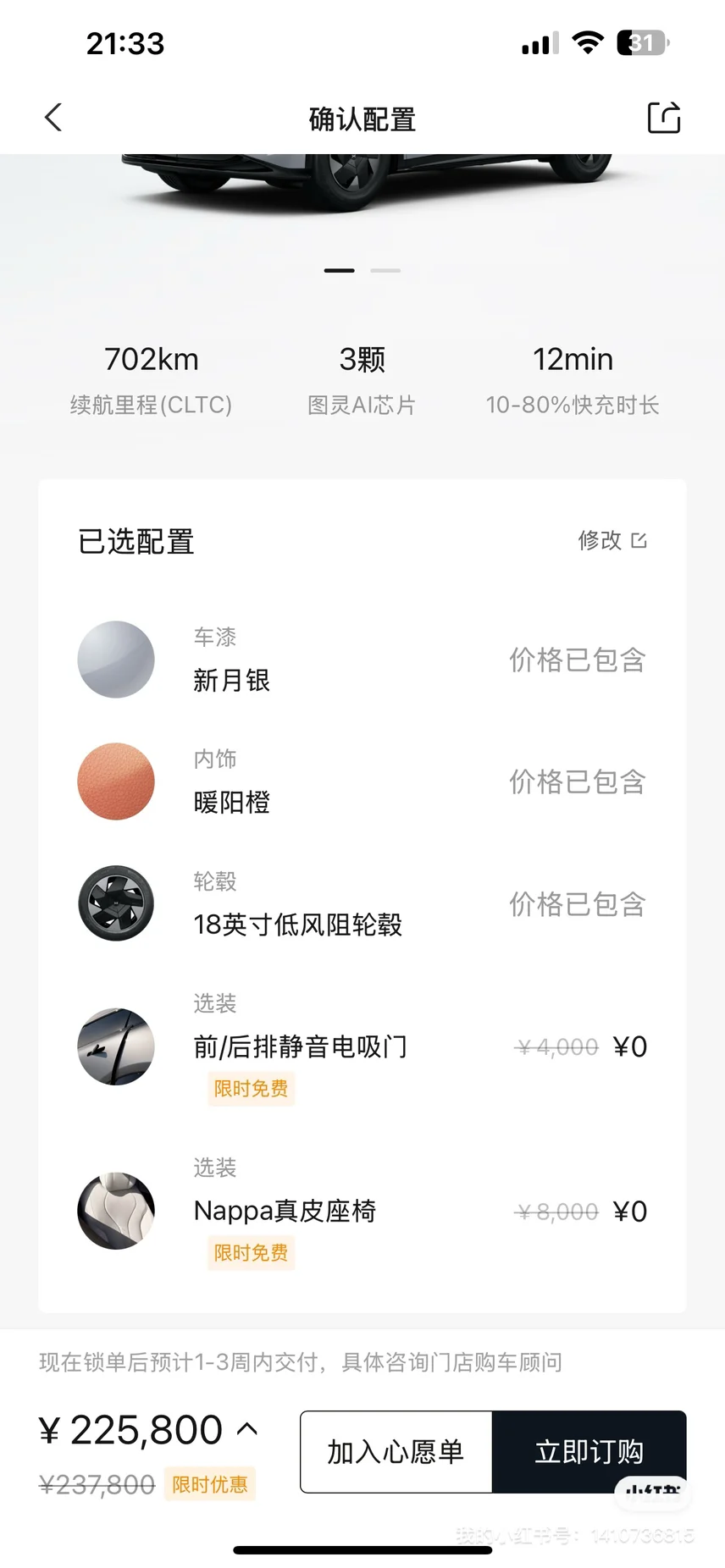Image resolution: width=725 pixels, height=1568 pixels.
Task: Expand the ¥225,800 price details chevron
Action: (247, 1429)
